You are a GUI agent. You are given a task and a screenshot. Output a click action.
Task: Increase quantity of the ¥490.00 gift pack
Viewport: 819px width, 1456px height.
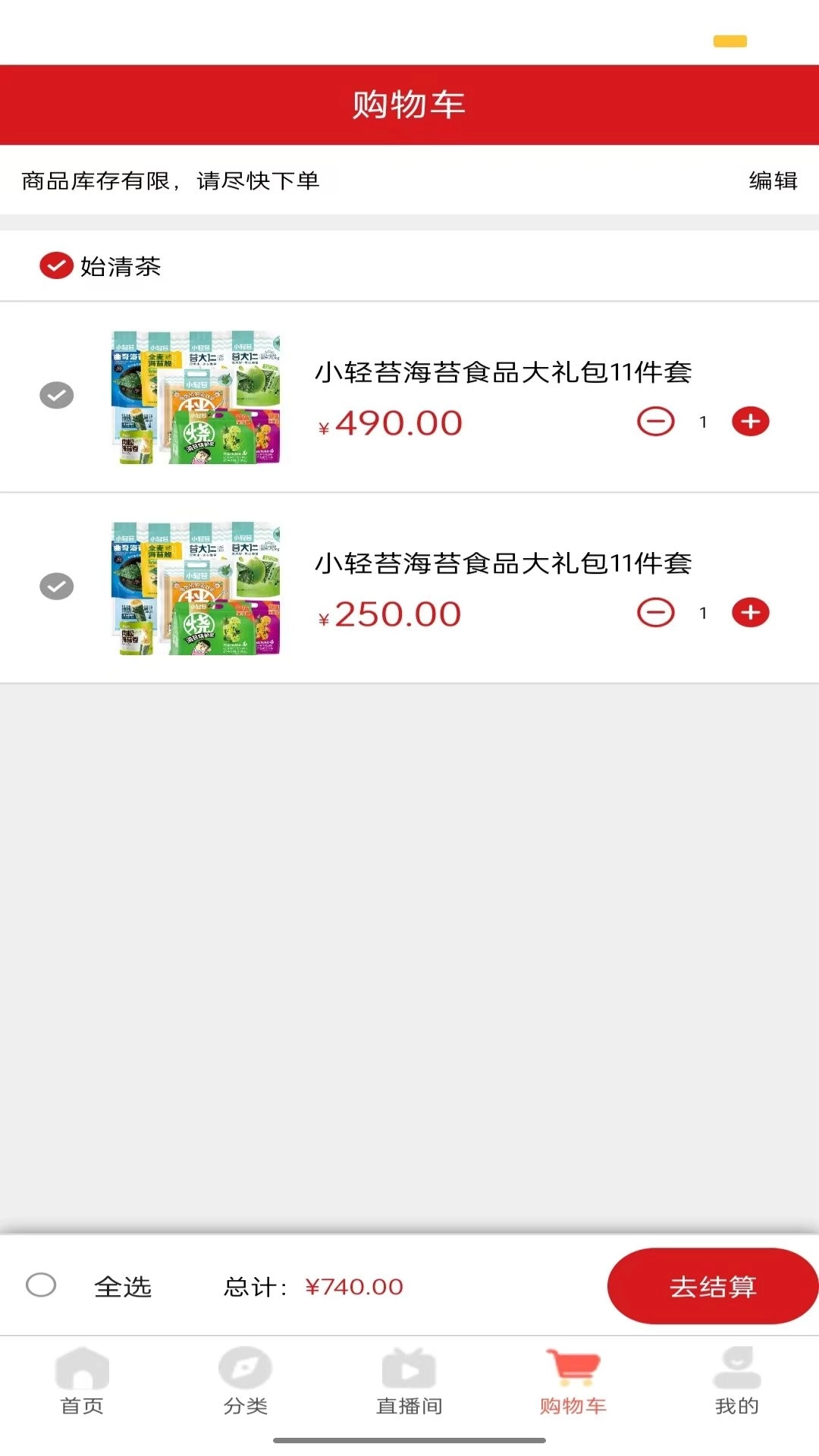(750, 421)
